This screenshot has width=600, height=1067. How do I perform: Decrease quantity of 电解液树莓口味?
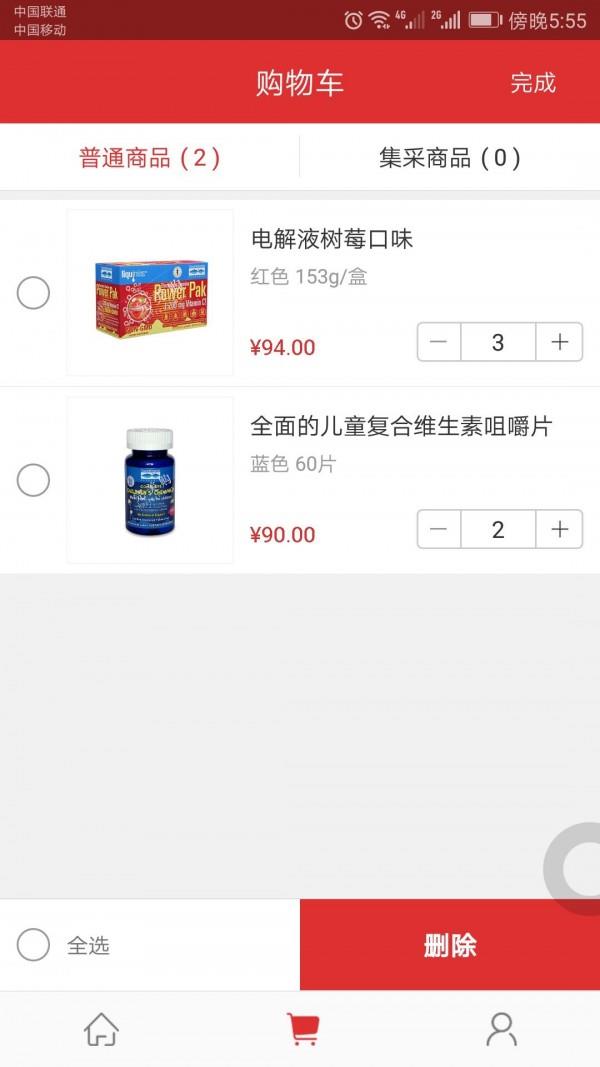coord(439,342)
